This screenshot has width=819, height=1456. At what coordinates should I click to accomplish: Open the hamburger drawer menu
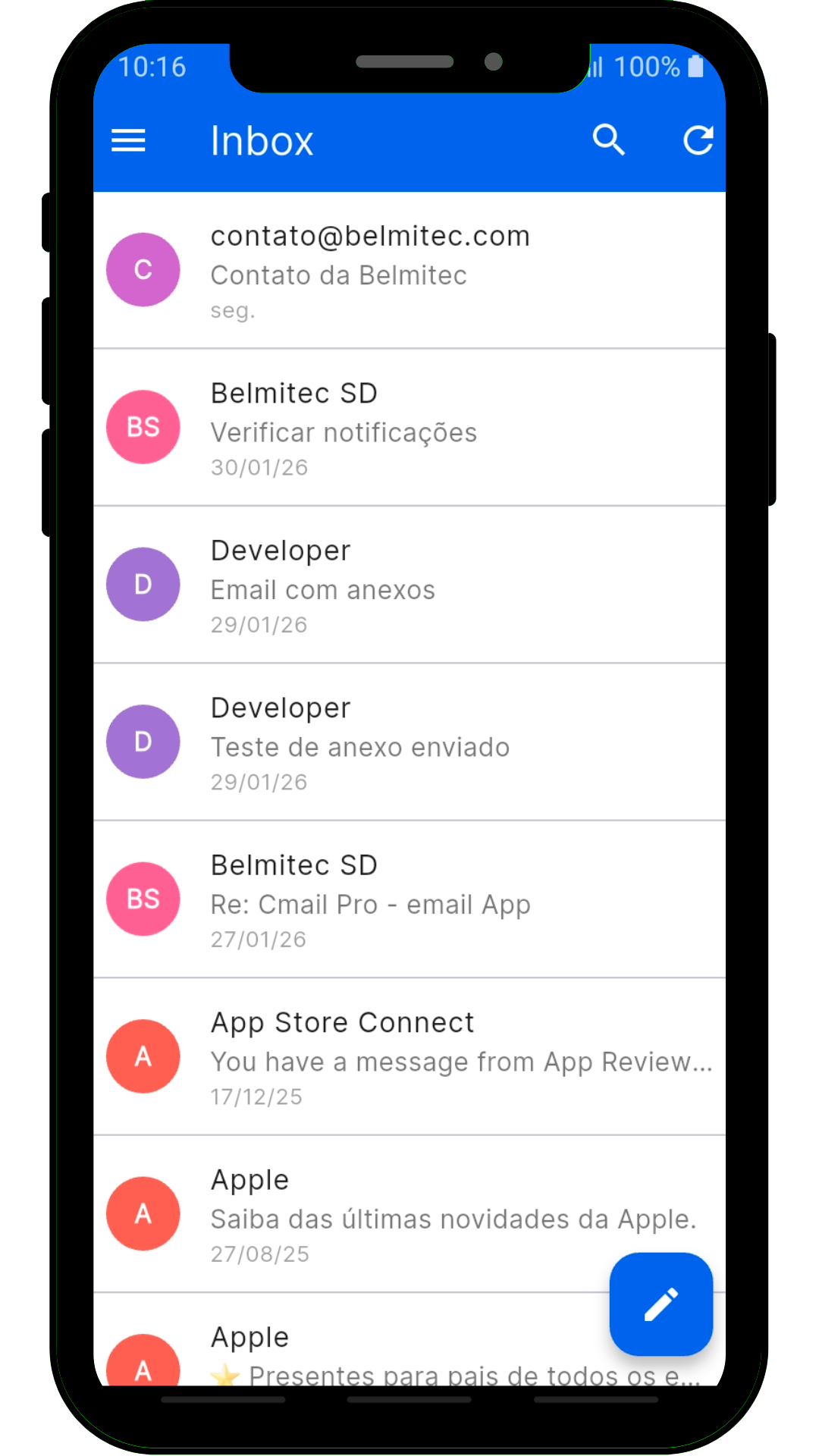[x=128, y=140]
